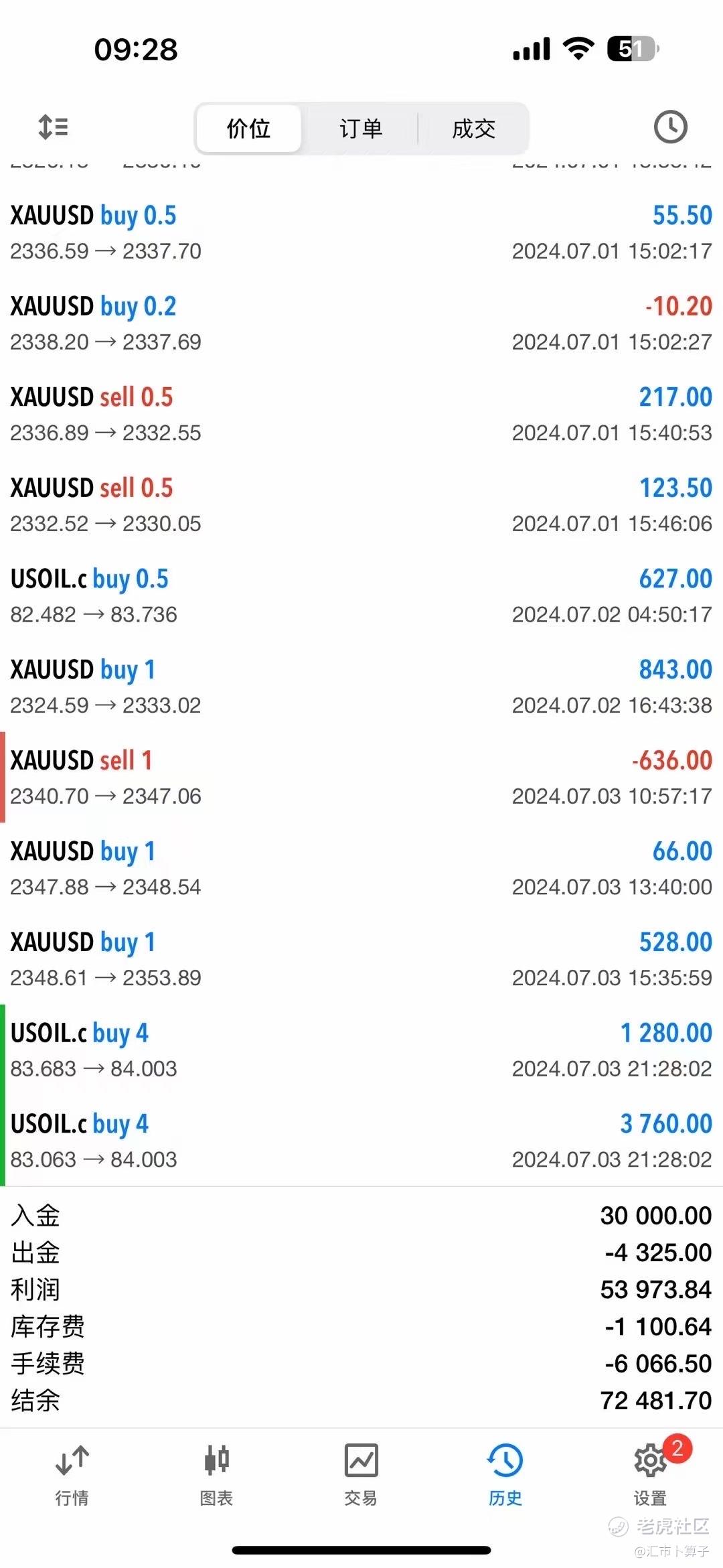
Task: View the XAUUSD sell 0.5 trade earning 217.00
Action: tap(361, 414)
